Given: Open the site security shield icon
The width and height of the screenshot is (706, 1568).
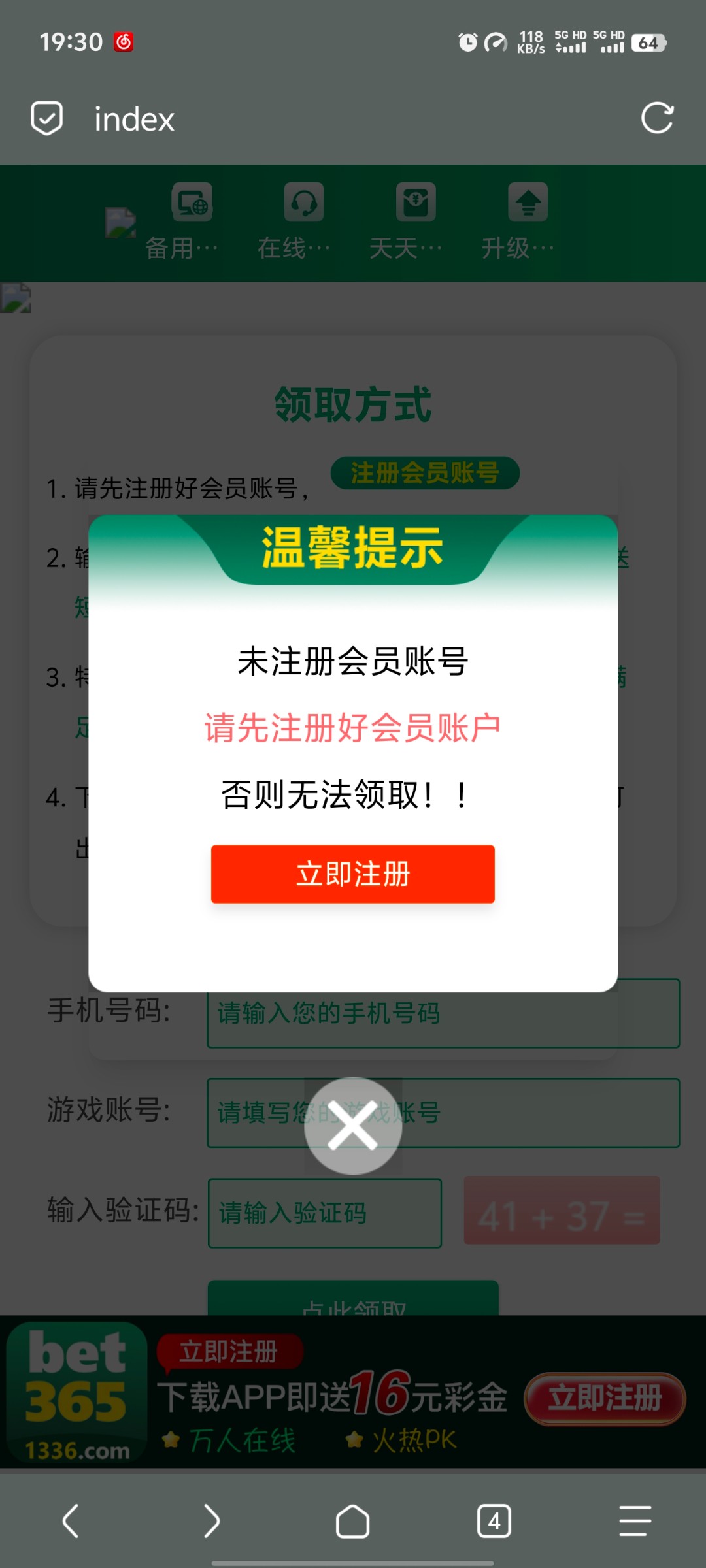Looking at the screenshot, I should (47, 118).
